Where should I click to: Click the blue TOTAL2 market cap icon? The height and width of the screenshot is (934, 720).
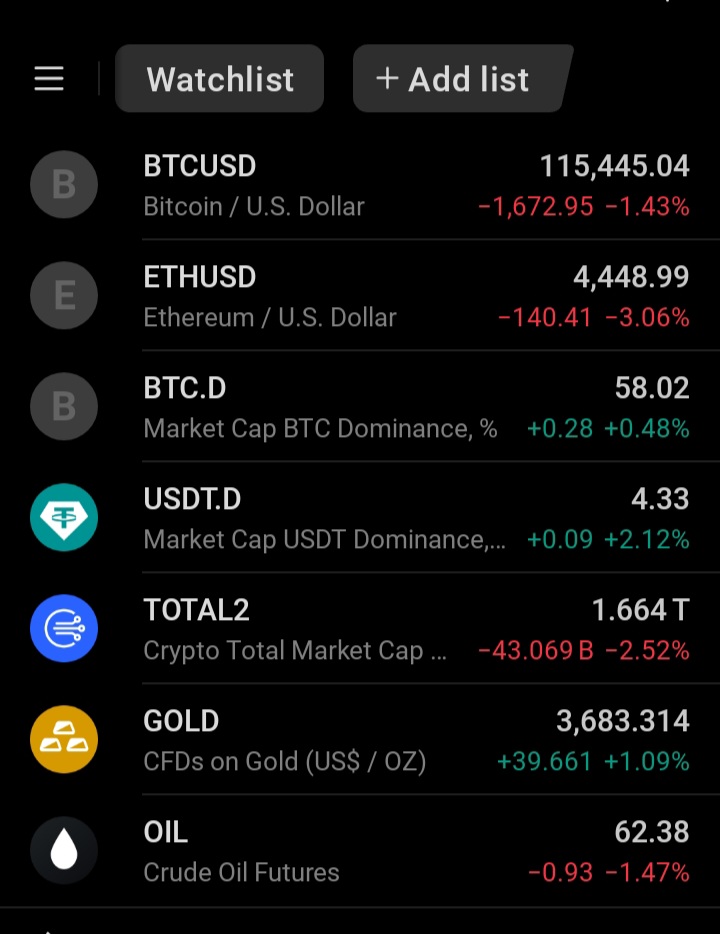coord(64,628)
